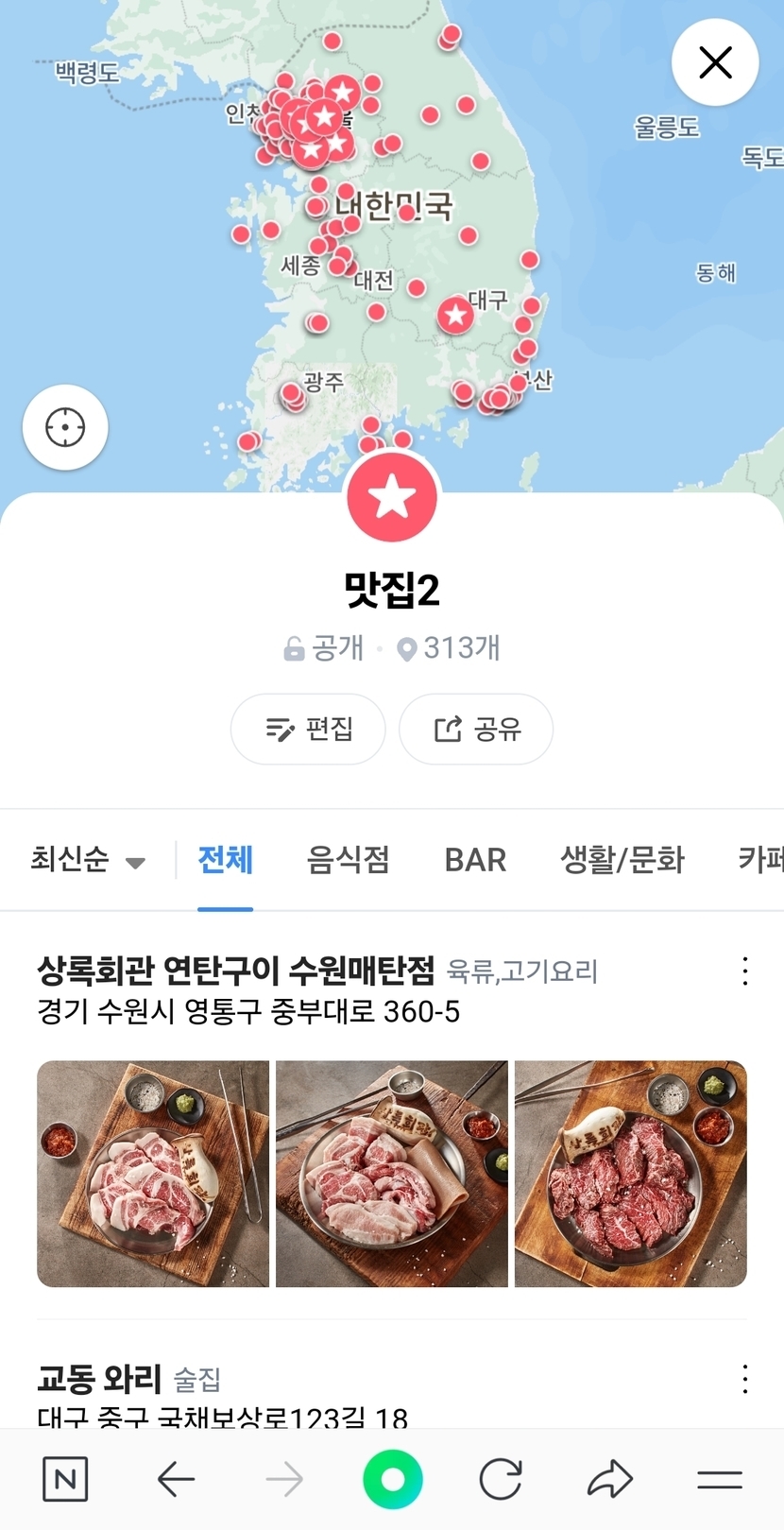Open more options for 교동 와리

tap(745, 1380)
